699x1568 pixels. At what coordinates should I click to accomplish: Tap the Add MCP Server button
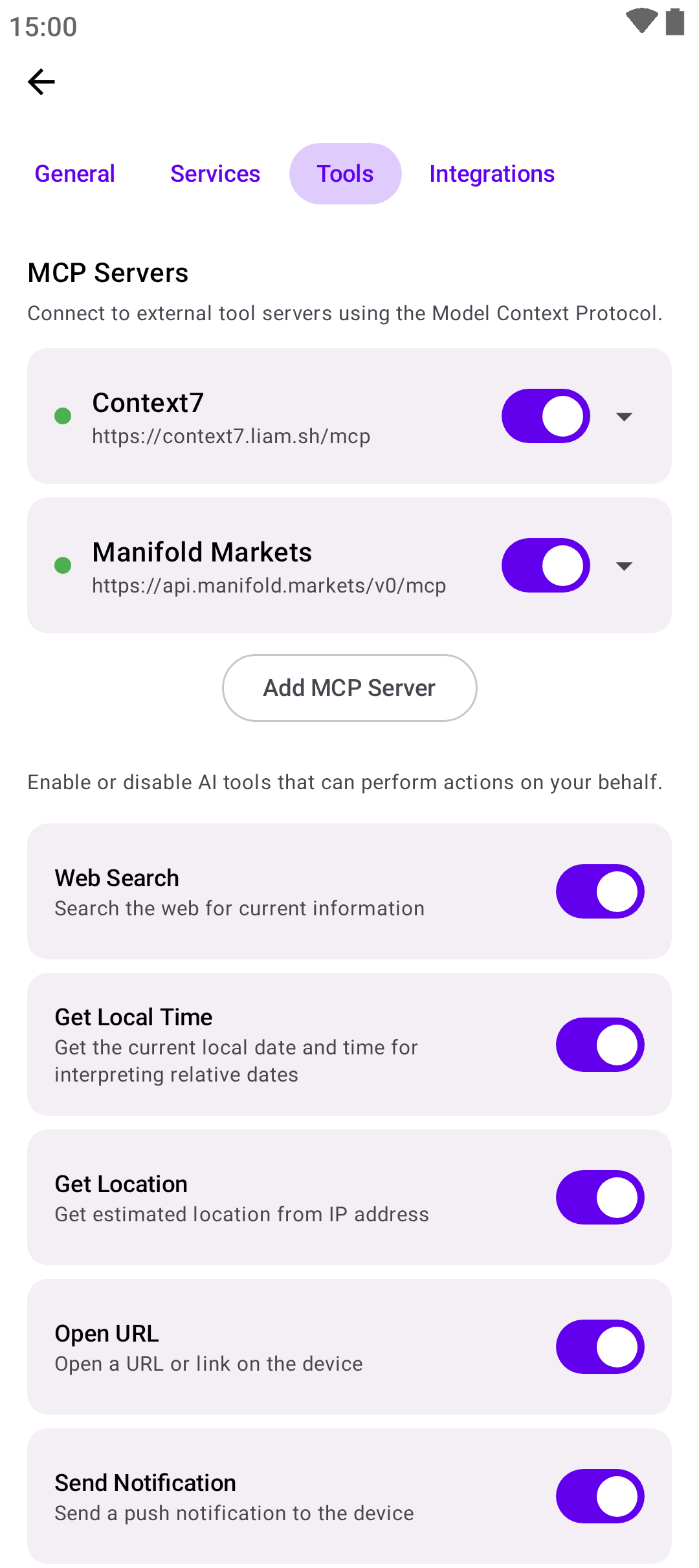click(x=349, y=688)
